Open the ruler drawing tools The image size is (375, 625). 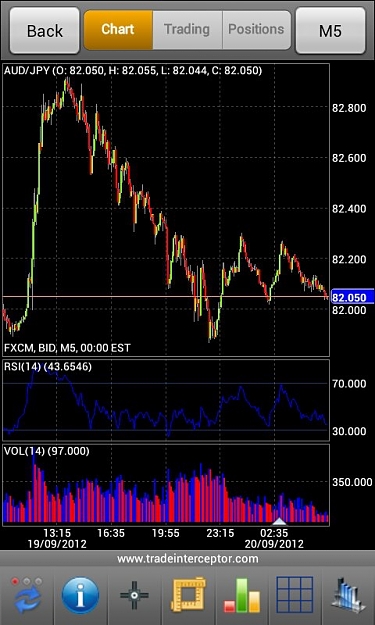188,594
